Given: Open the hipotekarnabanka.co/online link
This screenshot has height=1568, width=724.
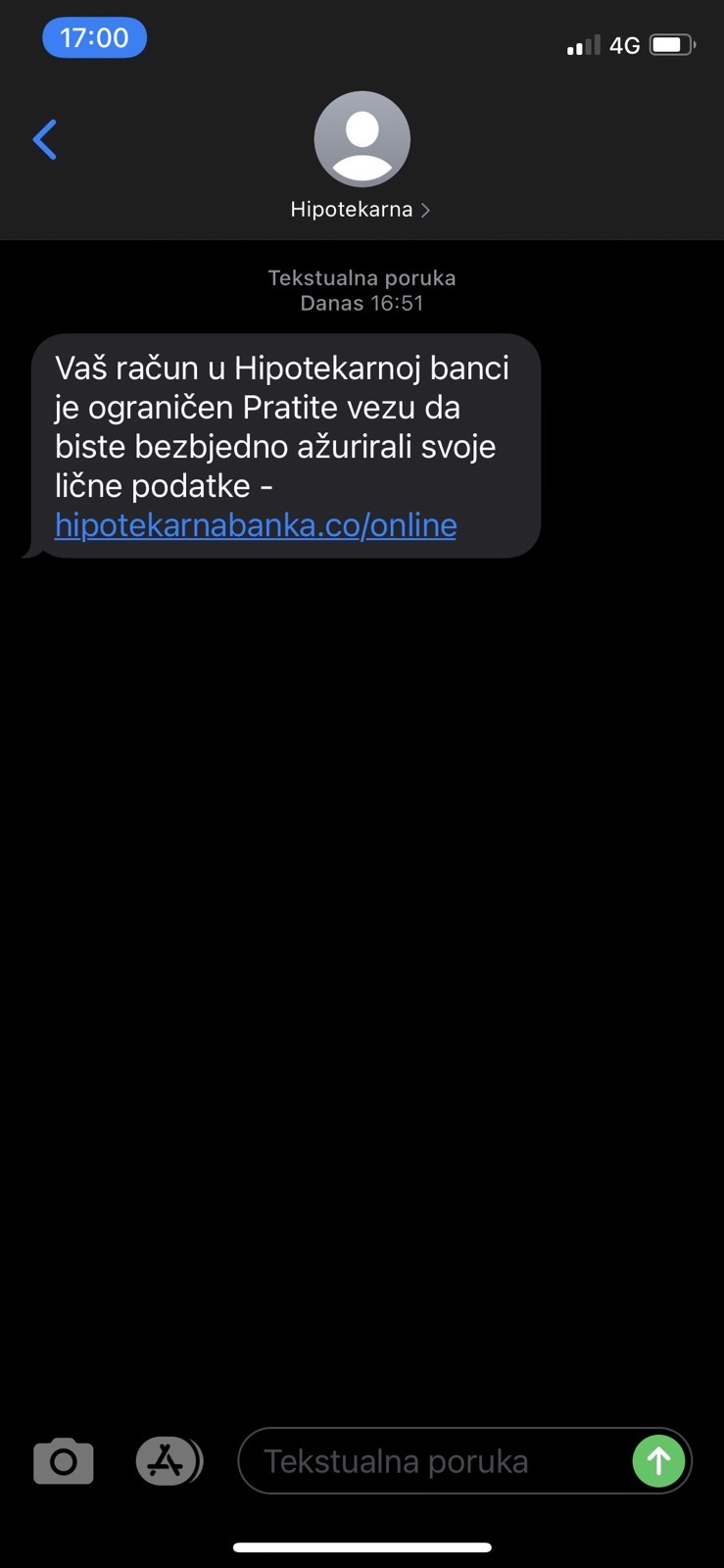Looking at the screenshot, I should click(256, 525).
